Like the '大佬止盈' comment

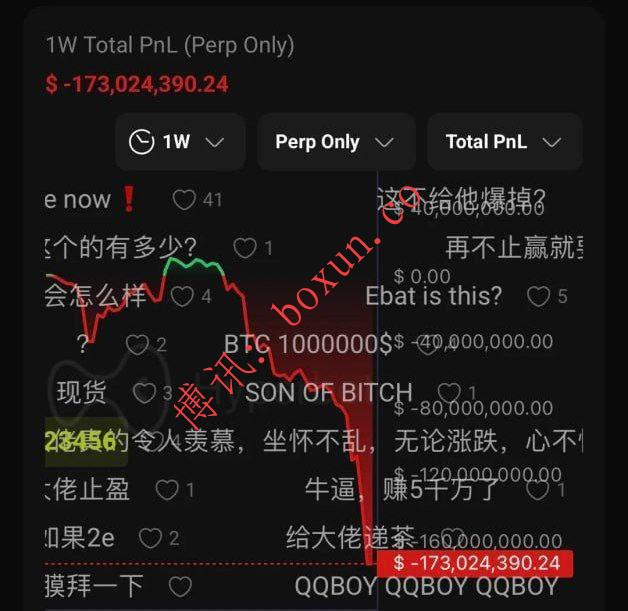point(167,490)
